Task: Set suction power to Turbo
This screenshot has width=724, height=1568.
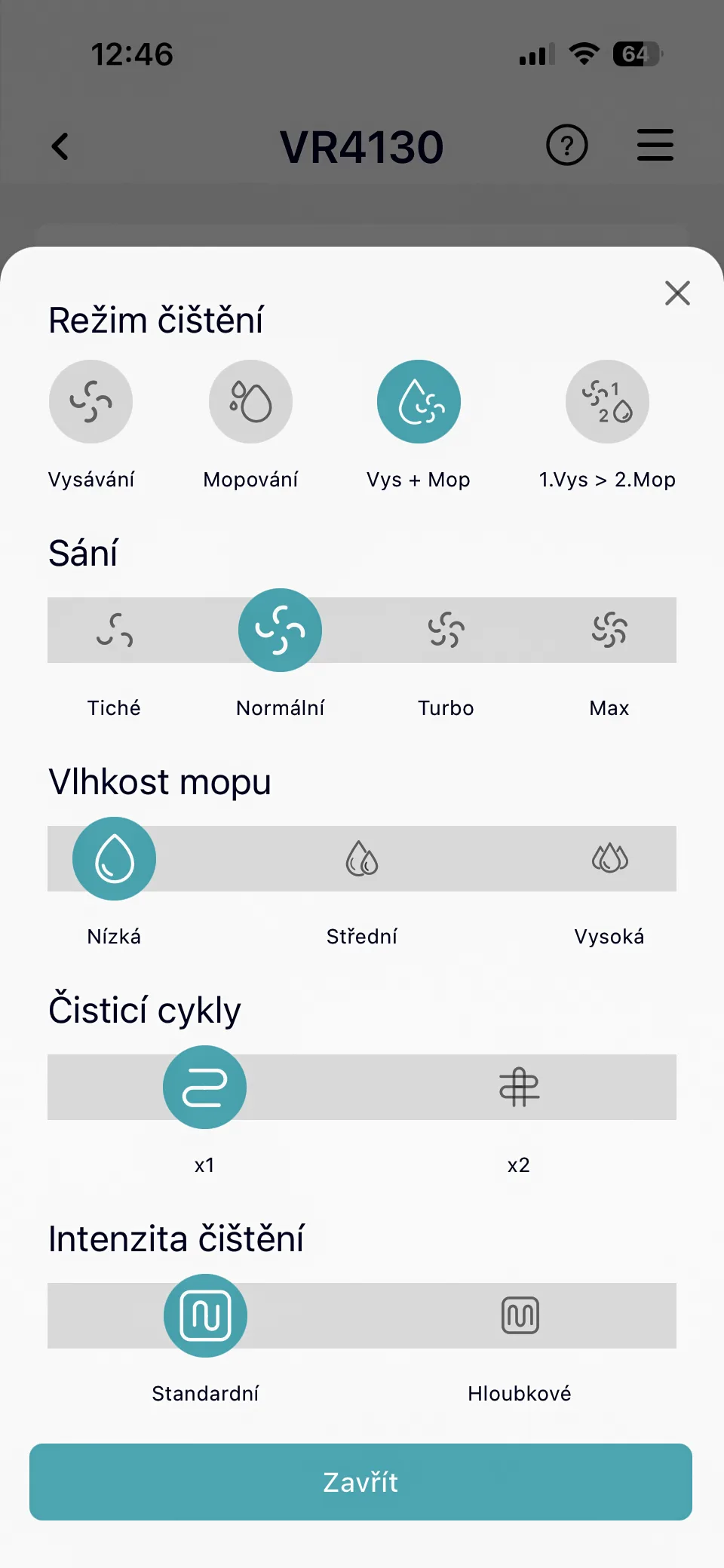Action: (446, 631)
